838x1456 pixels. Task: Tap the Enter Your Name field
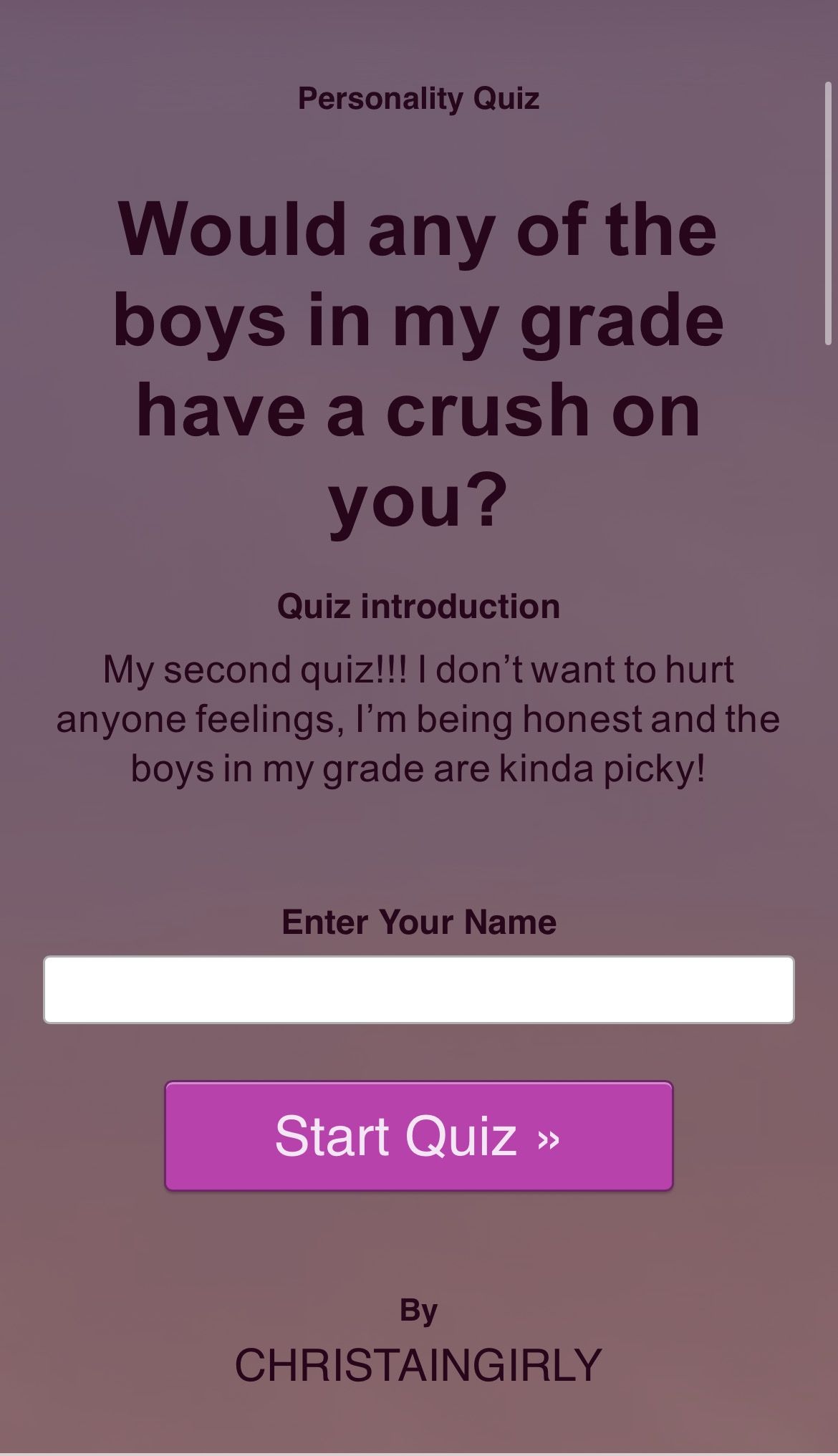tap(419, 990)
